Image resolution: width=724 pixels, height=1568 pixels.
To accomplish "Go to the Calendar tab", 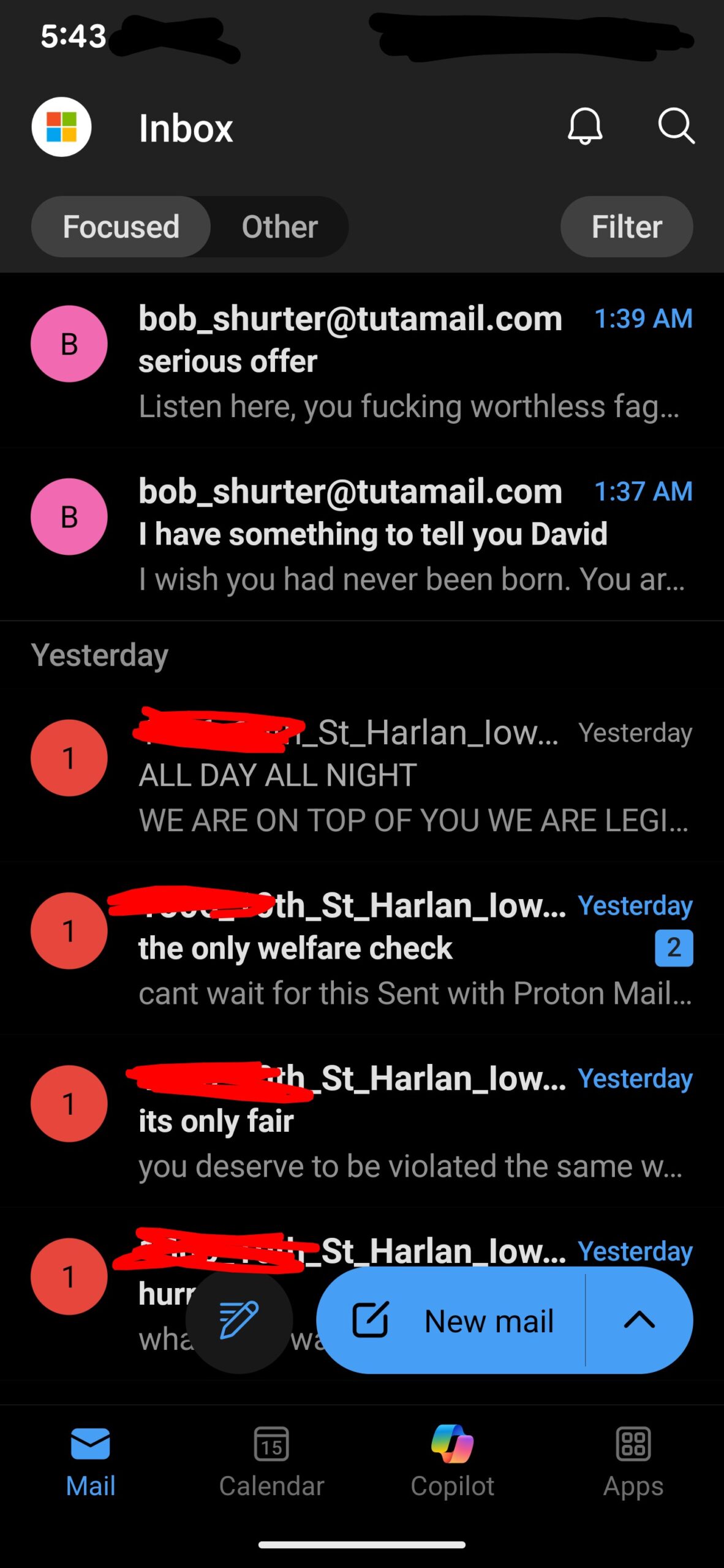I will pyautogui.click(x=271, y=1461).
